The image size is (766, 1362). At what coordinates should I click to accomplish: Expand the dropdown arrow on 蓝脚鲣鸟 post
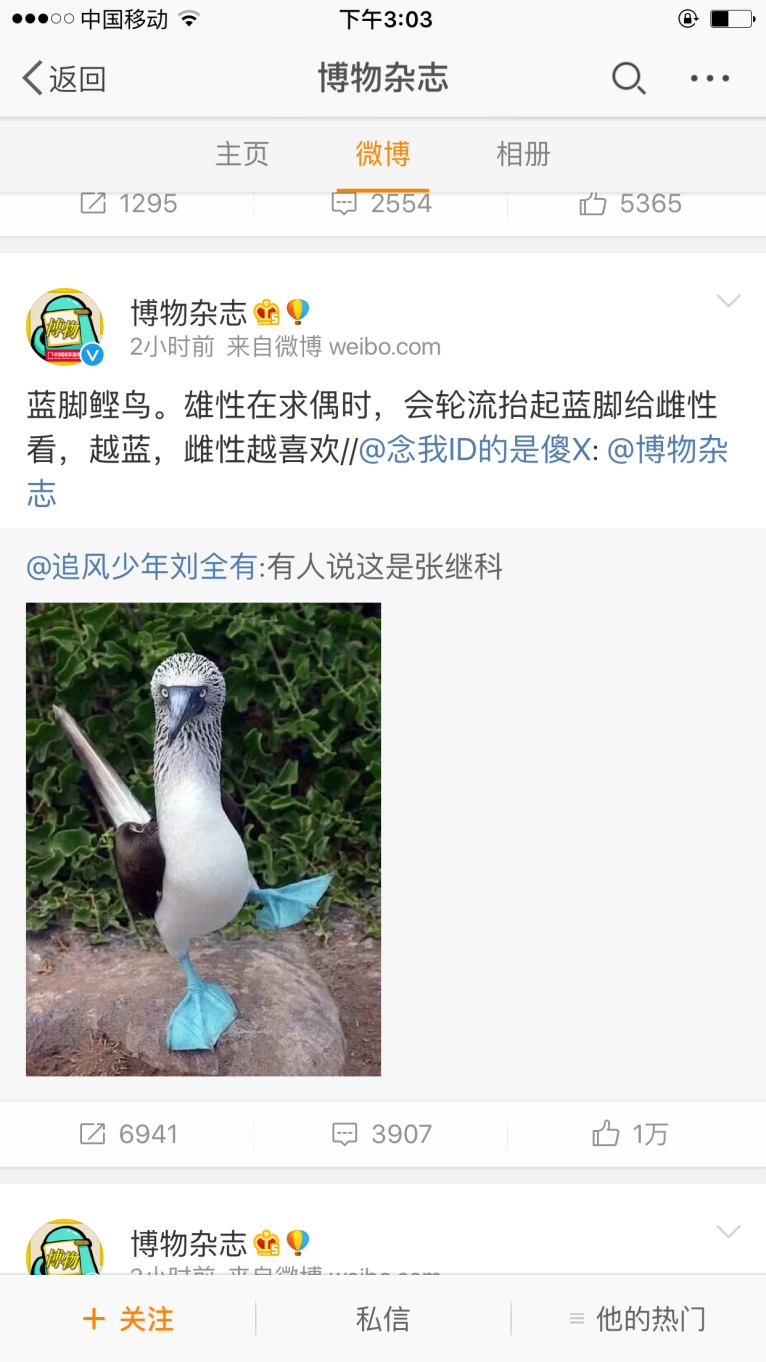728,301
